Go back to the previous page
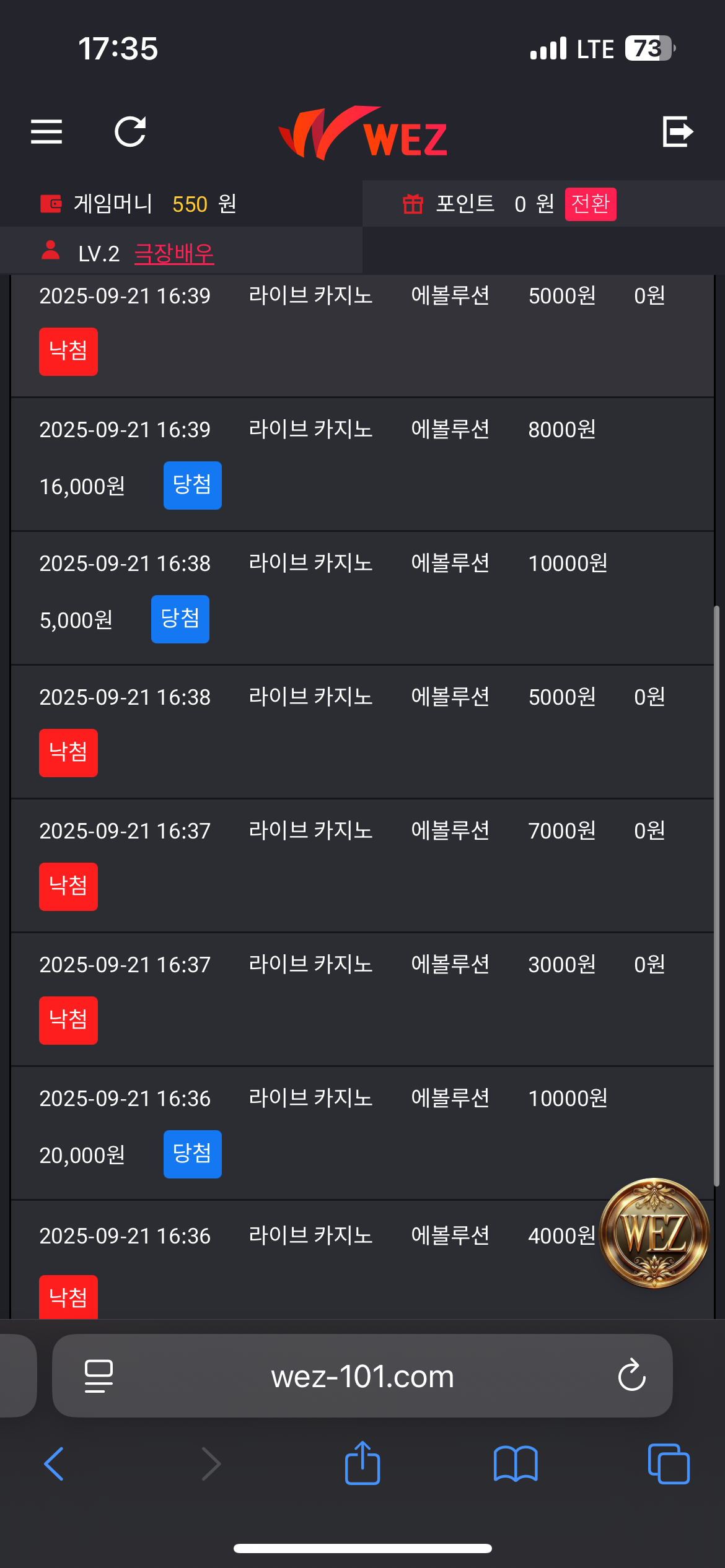The image size is (725, 1568). coord(55,1464)
